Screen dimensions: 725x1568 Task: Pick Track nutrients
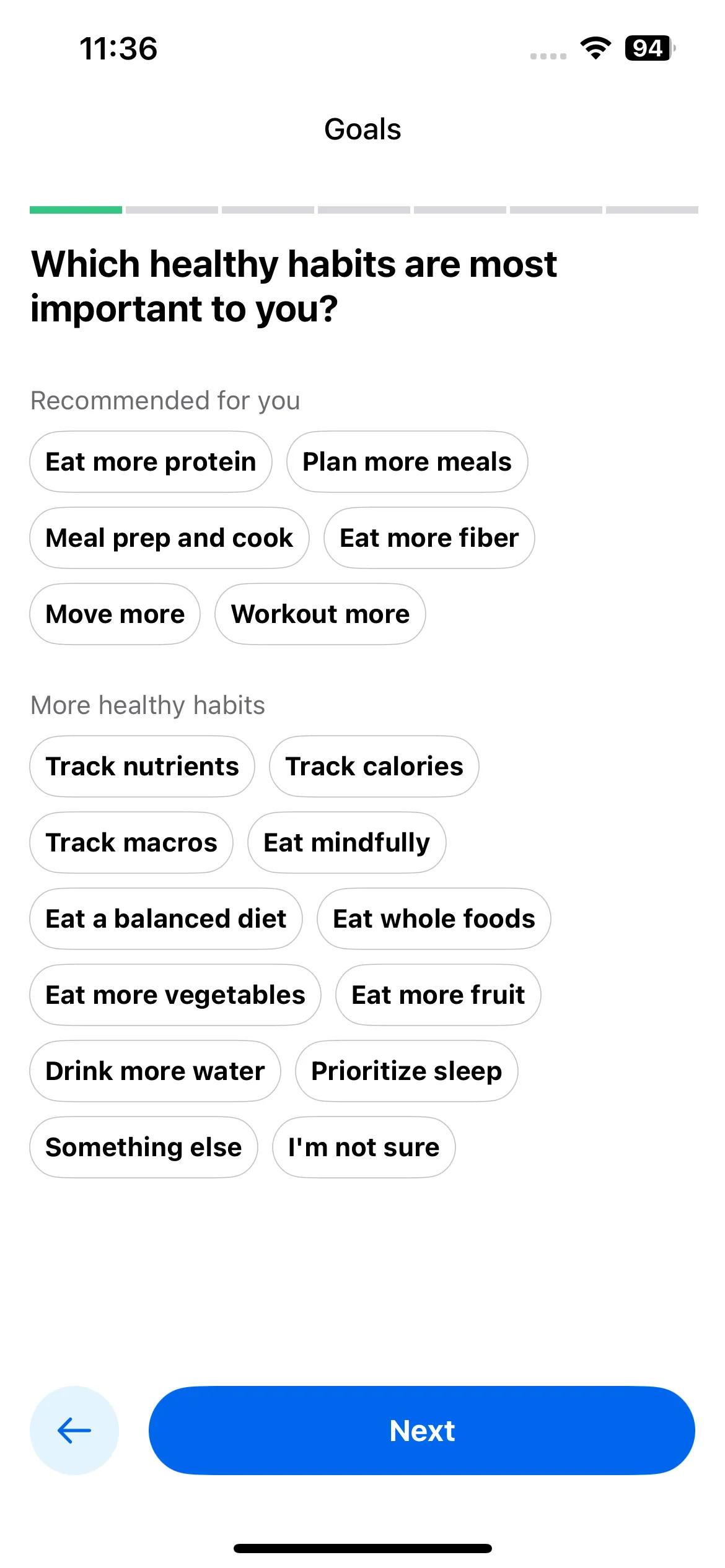coord(142,767)
